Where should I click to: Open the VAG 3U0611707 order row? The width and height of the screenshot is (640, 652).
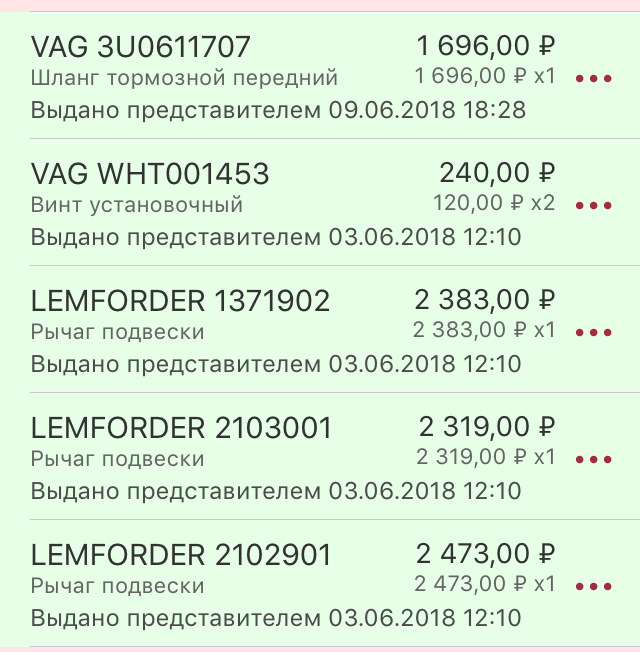280,77
